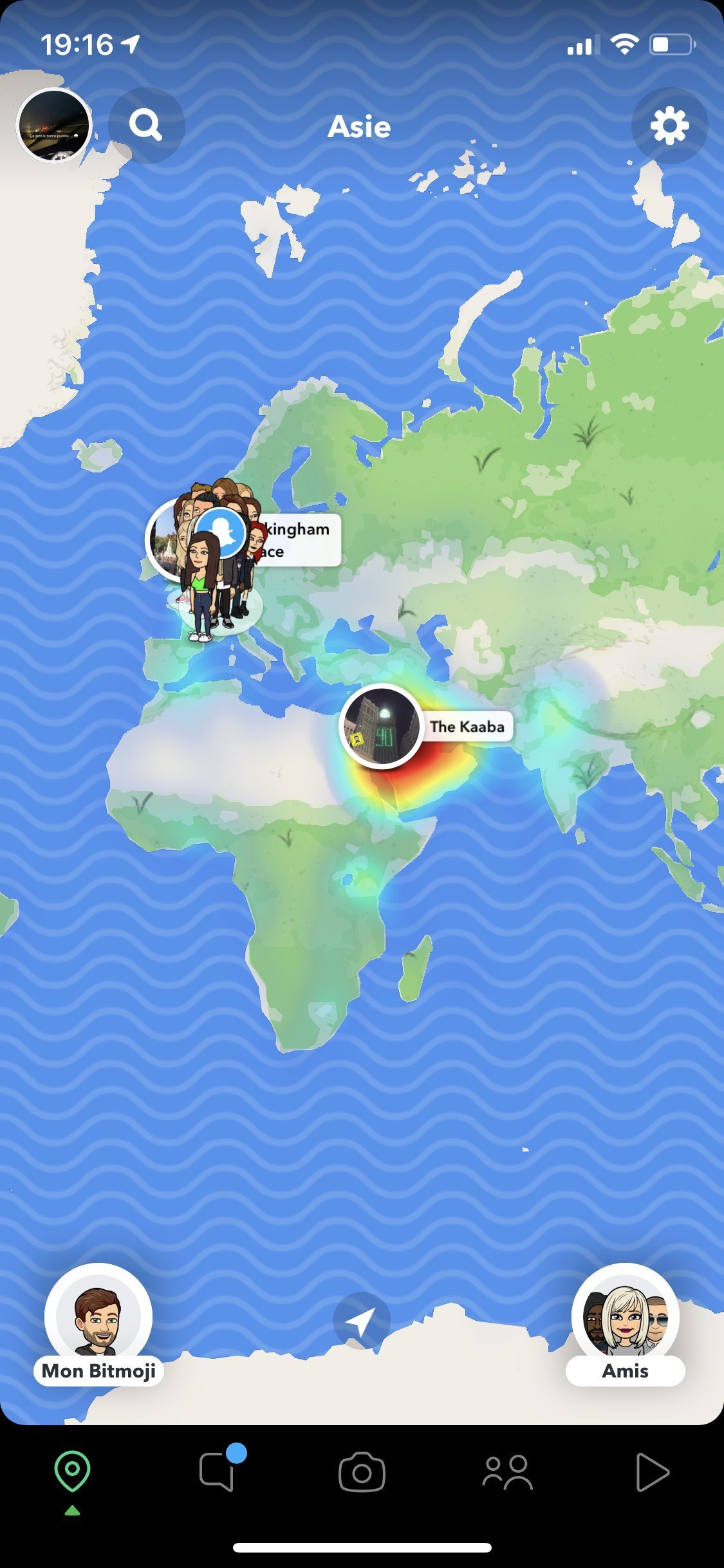The height and width of the screenshot is (1568, 724).
Task: Open my profile story avatar
Action: 54,126
